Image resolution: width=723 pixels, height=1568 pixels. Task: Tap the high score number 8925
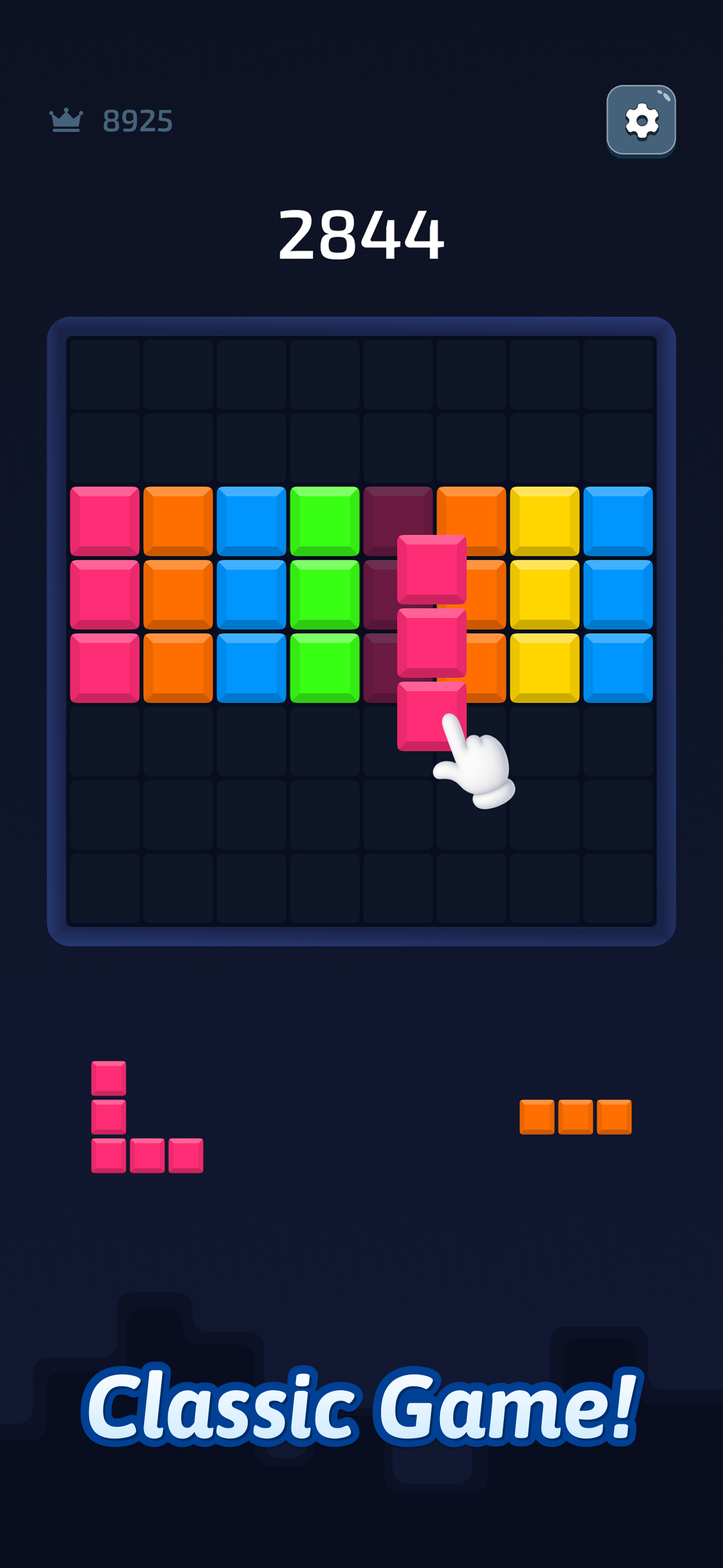139,120
